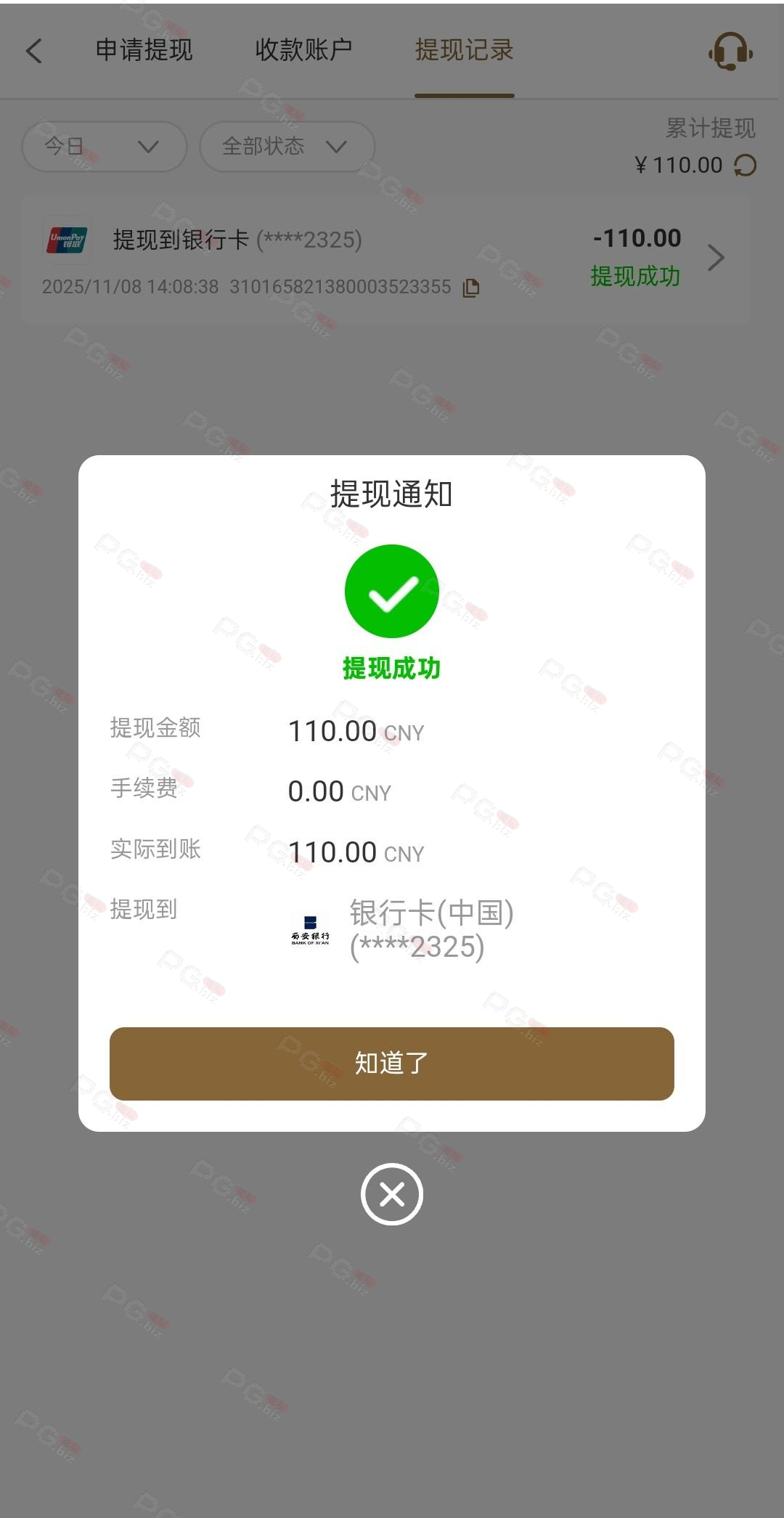
Task: Expand the 全部状态 status dropdown
Action: click(287, 147)
